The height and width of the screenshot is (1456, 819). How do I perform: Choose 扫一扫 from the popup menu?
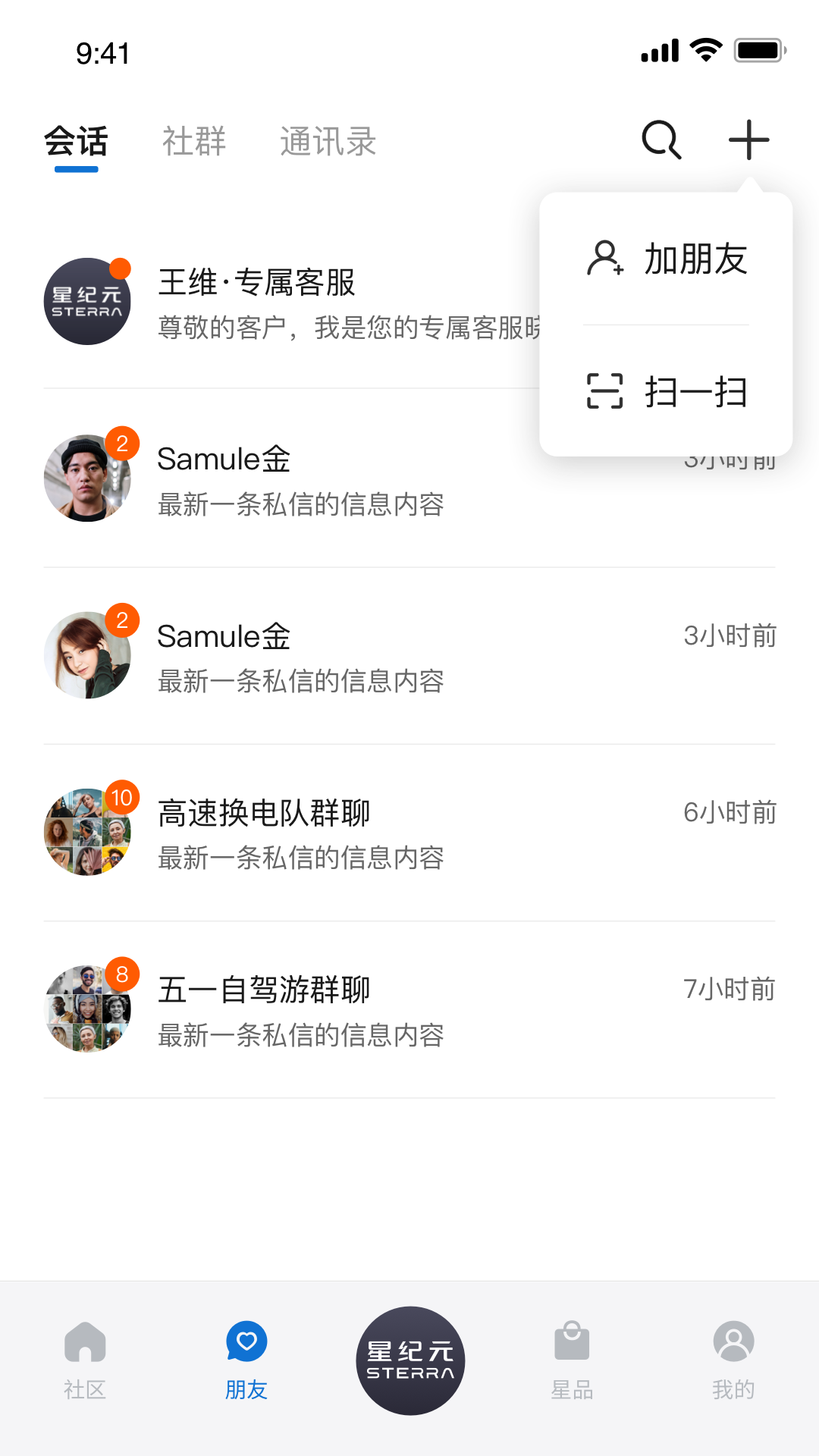(x=696, y=393)
